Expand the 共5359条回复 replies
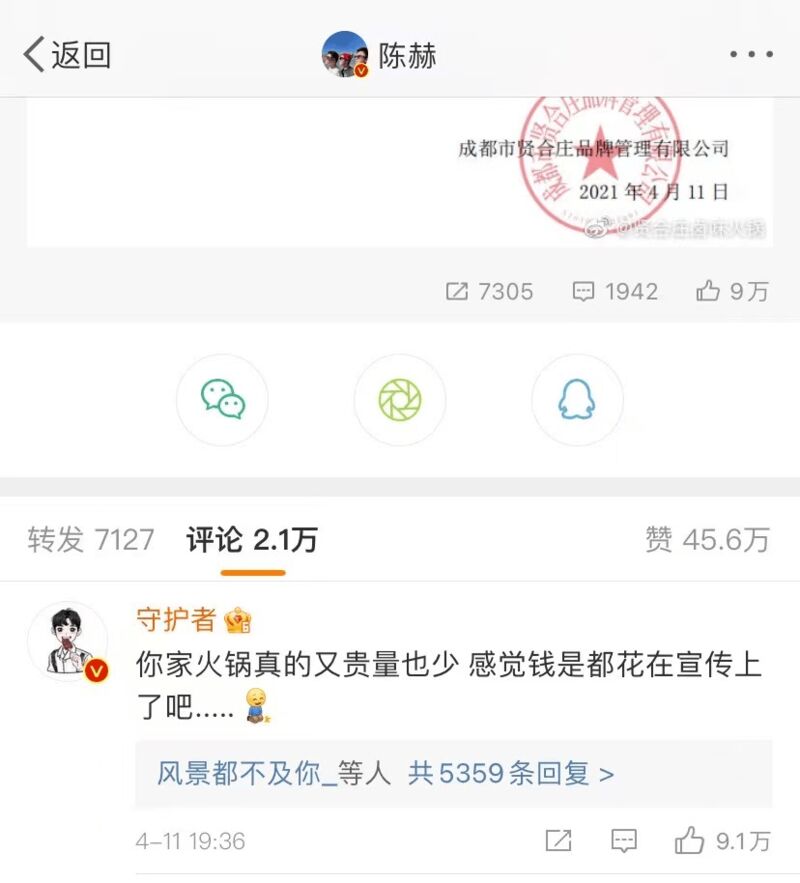 pos(510,773)
